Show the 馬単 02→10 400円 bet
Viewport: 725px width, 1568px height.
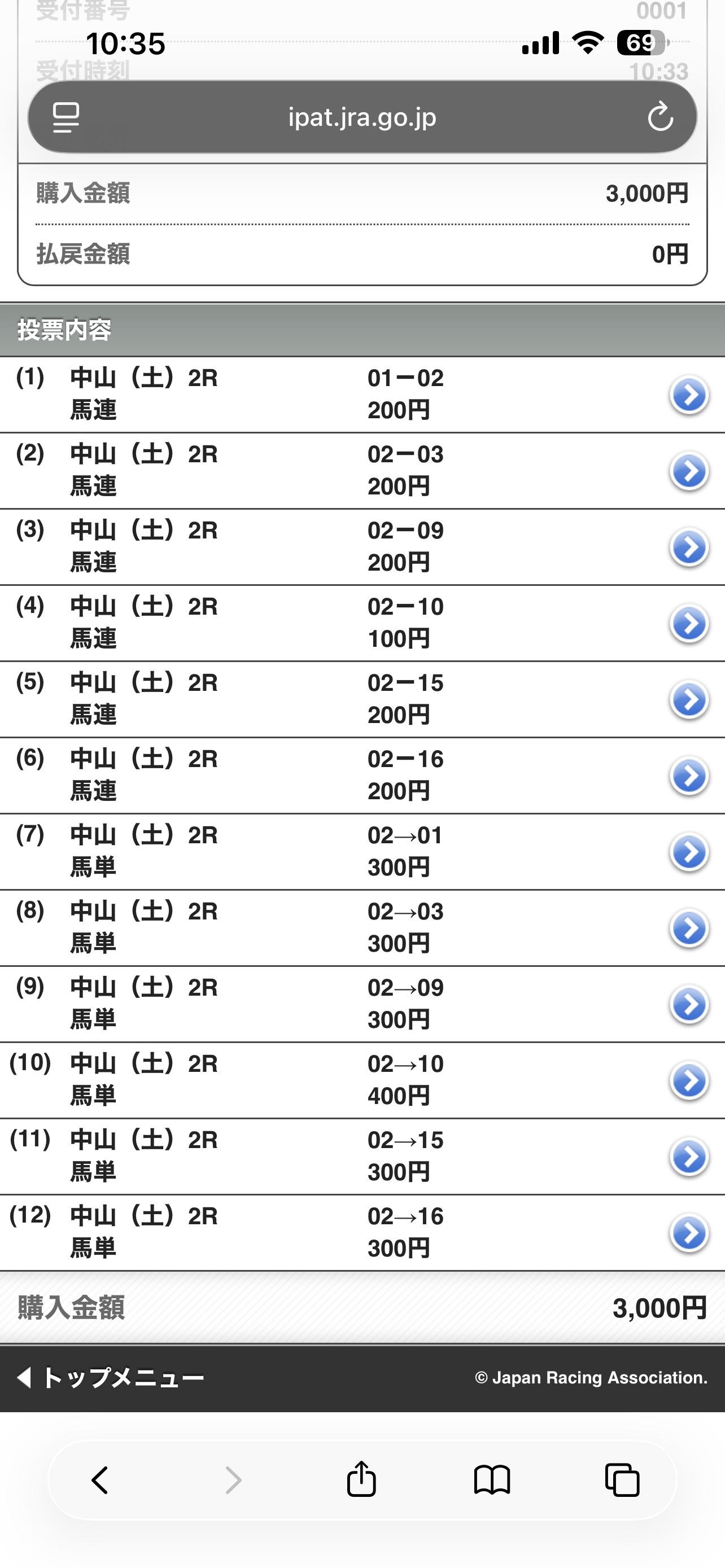click(x=688, y=1080)
